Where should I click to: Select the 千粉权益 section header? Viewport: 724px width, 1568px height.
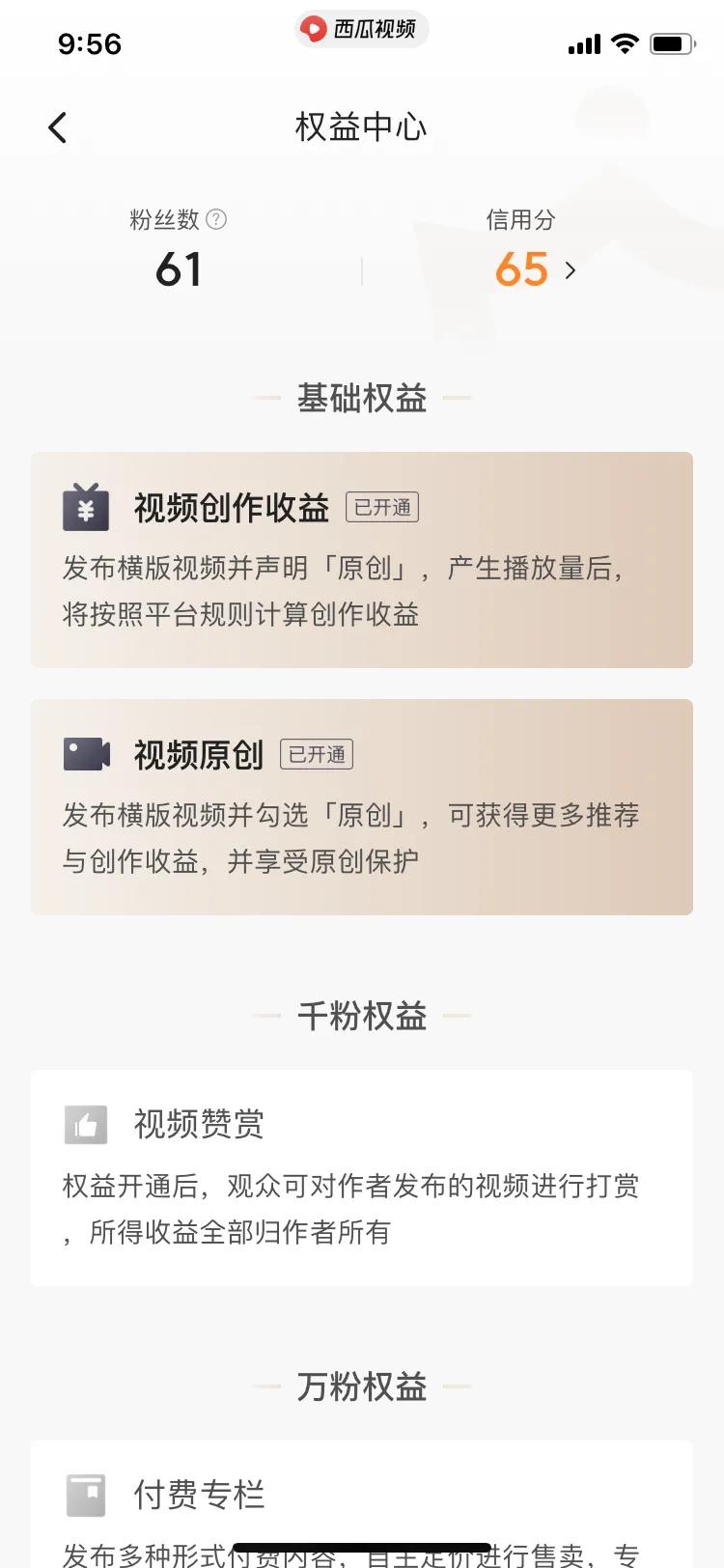click(x=361, y=1015)
